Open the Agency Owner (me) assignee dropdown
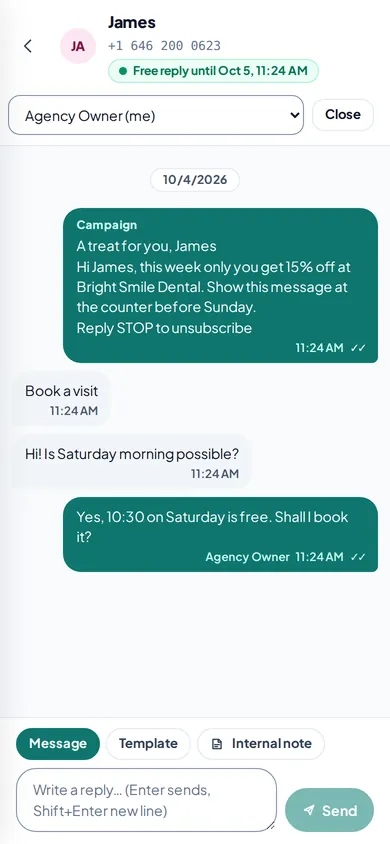This screenshot has height=844, width=390. click(156, 115)
